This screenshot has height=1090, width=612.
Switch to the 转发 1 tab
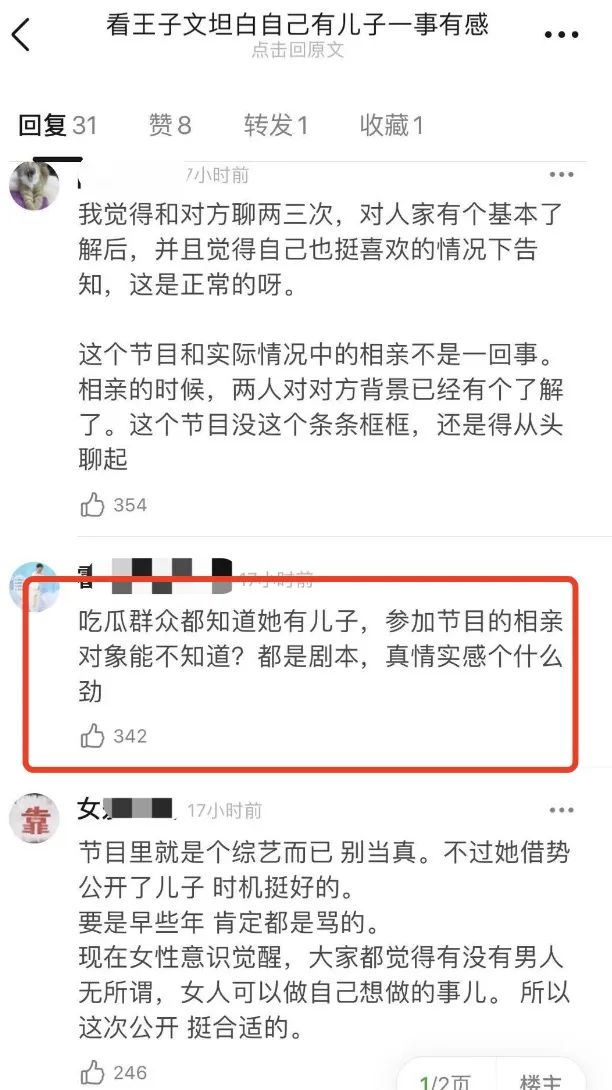tap(276, 125)
